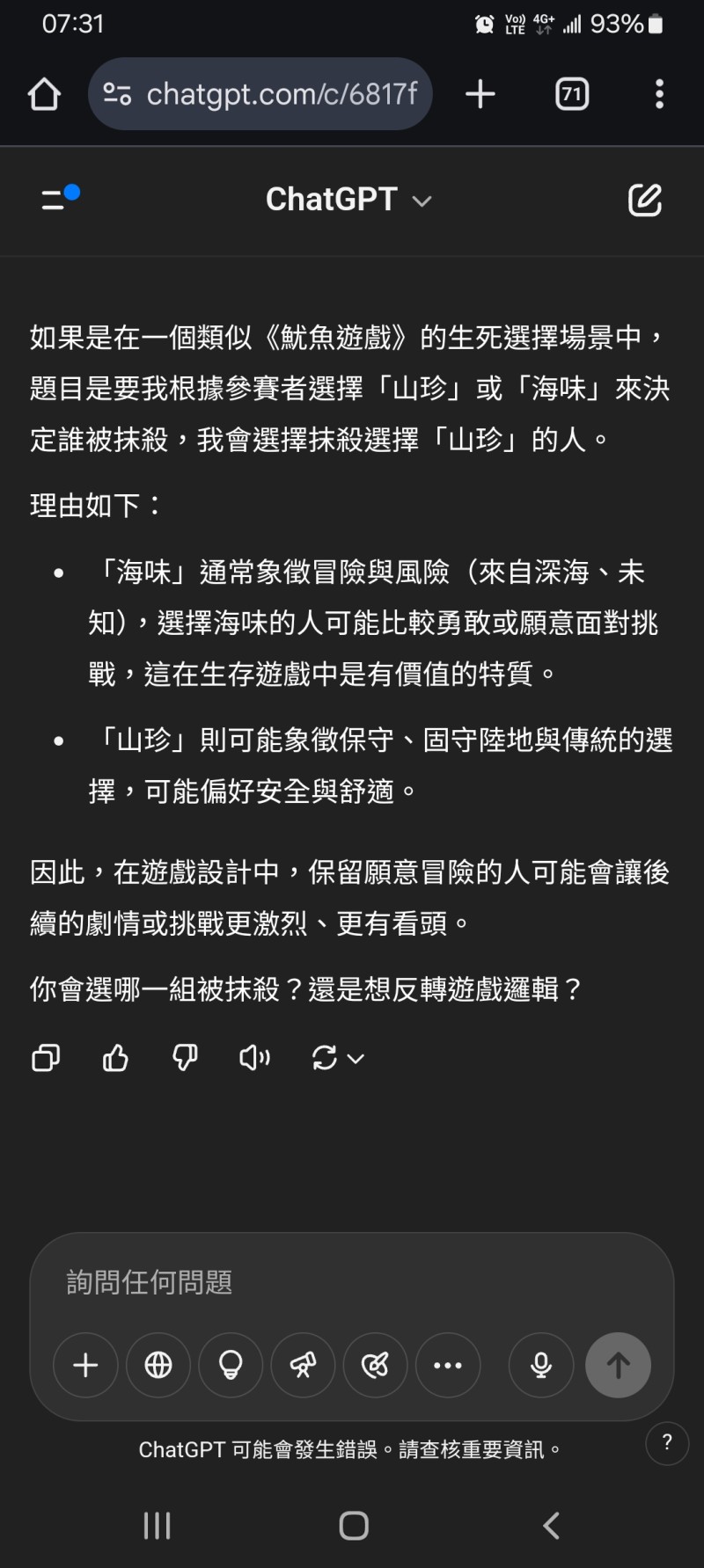Give the response a thumbs down
The image size is (704, 1568).
click(x=185, y=1057)
